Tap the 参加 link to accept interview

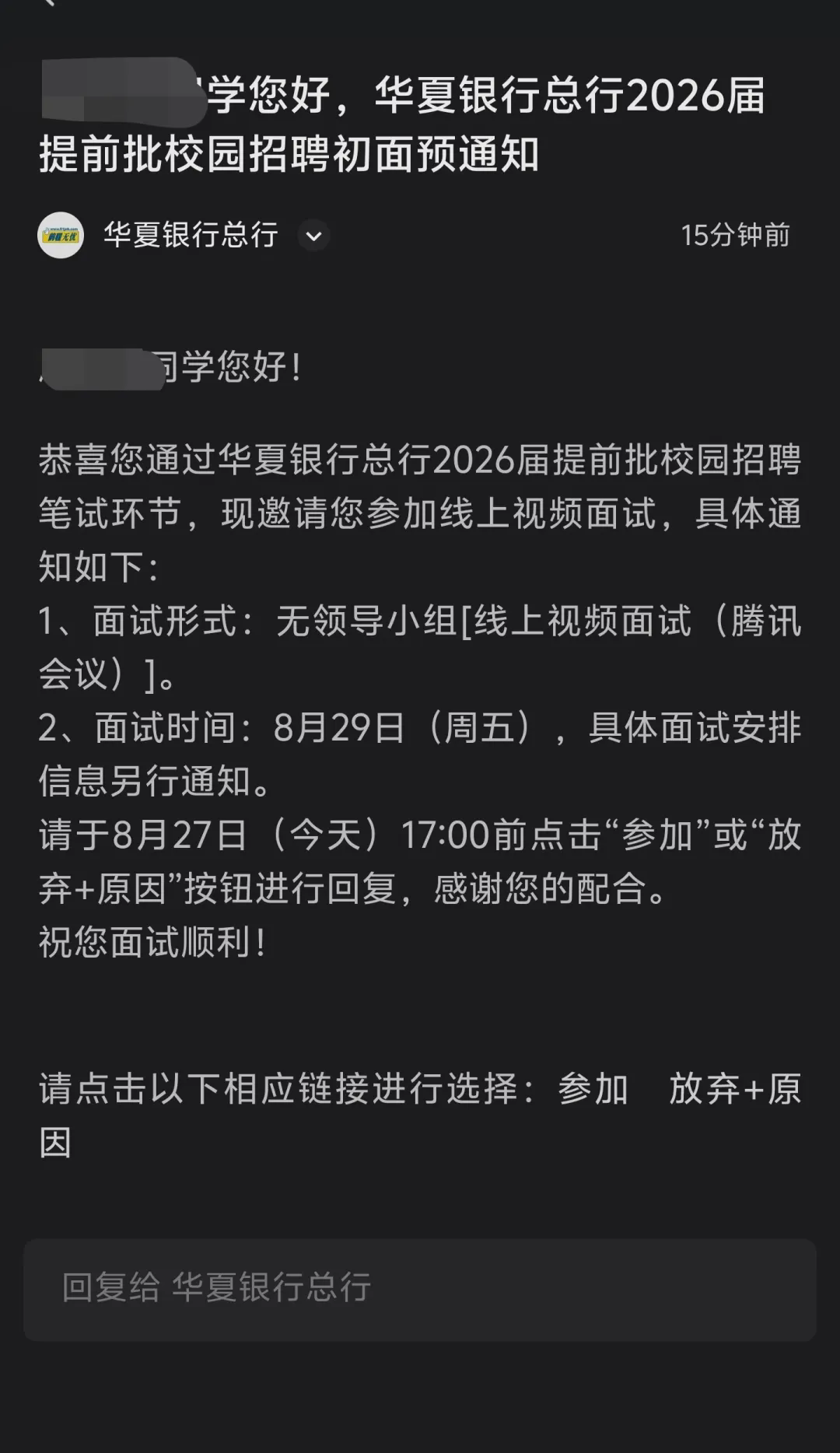point(593,1089)
